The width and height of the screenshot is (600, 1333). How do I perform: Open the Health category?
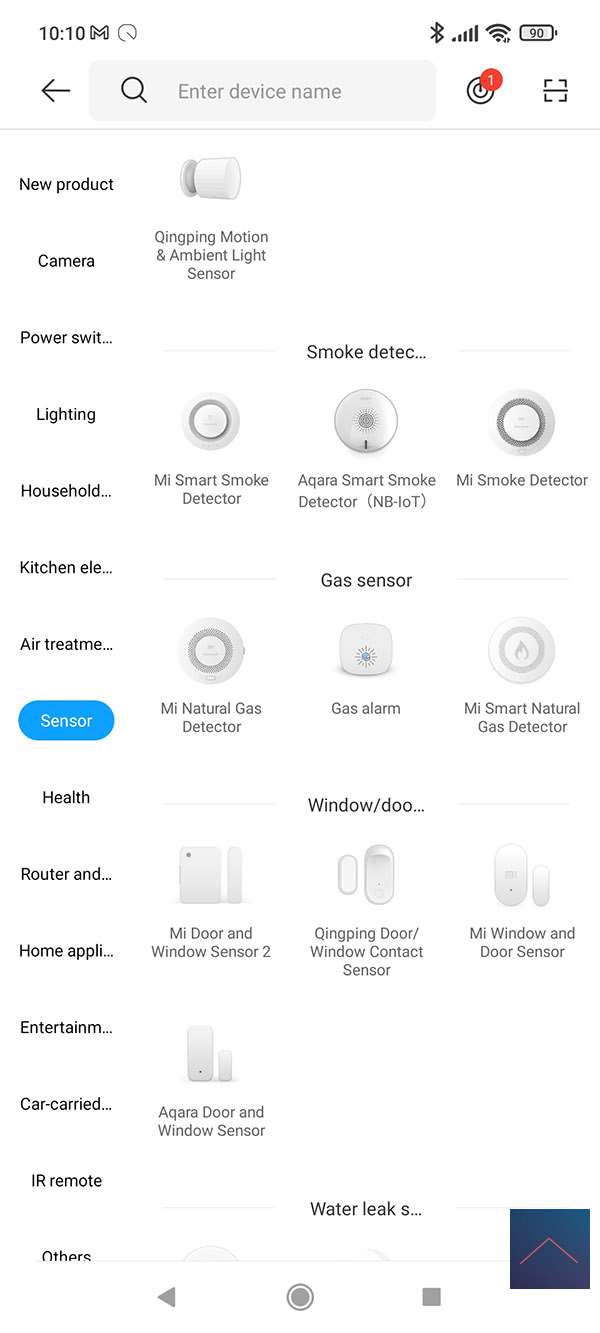pyautogui.click(x=66, y=797)
